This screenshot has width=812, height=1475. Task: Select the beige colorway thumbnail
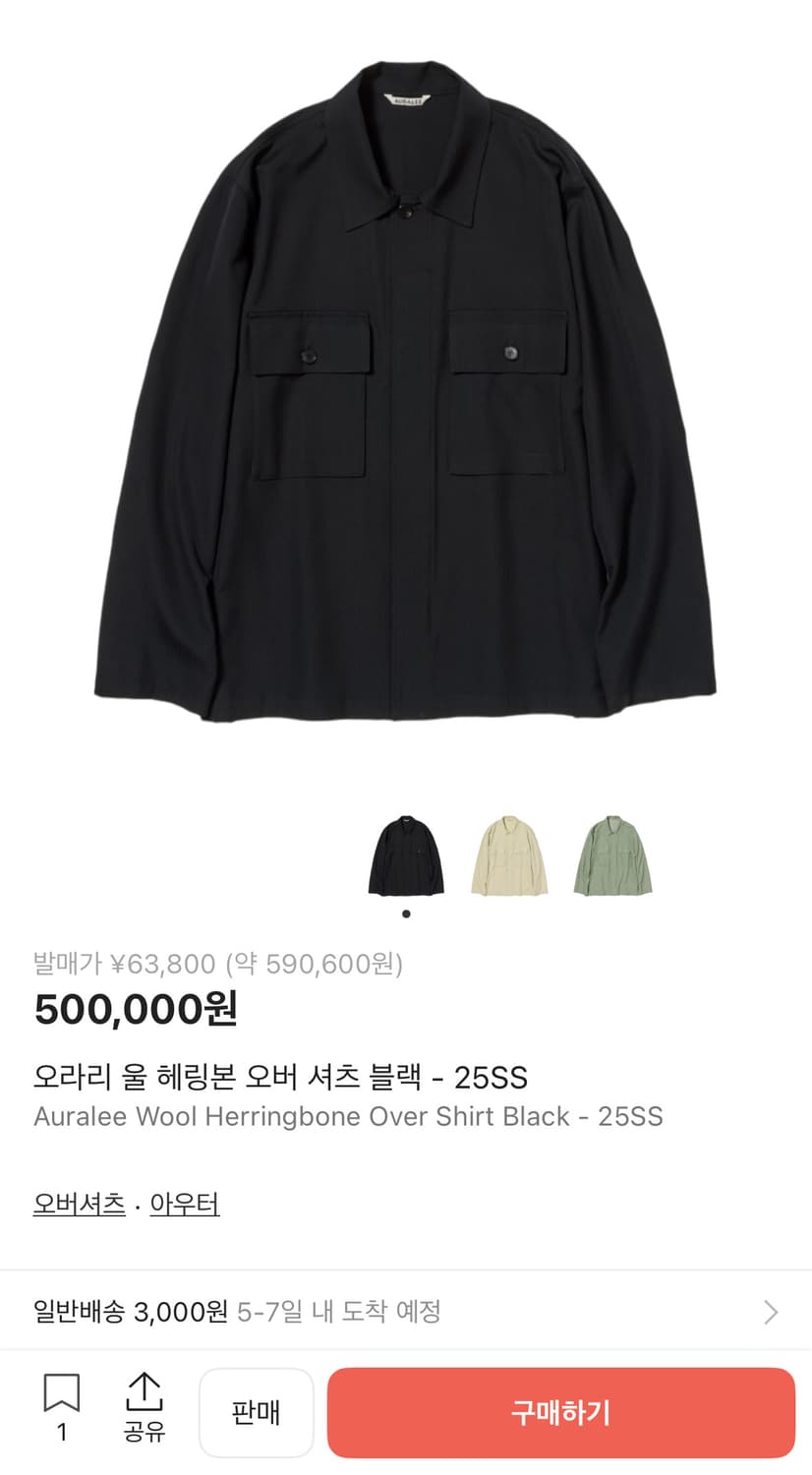pos(508,856)
